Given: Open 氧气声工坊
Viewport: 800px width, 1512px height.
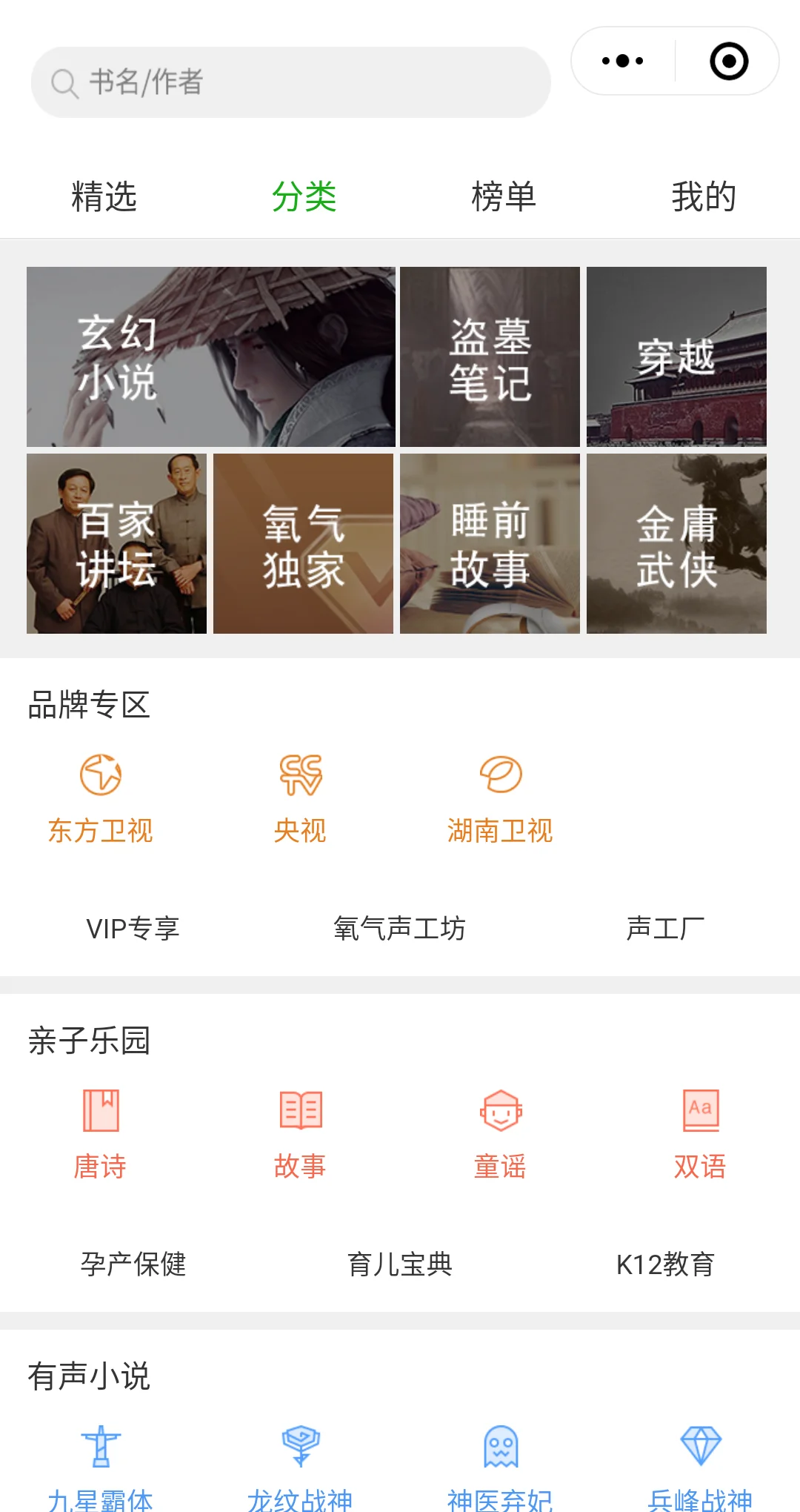Looking at the screenshot, I should point(400,928).
